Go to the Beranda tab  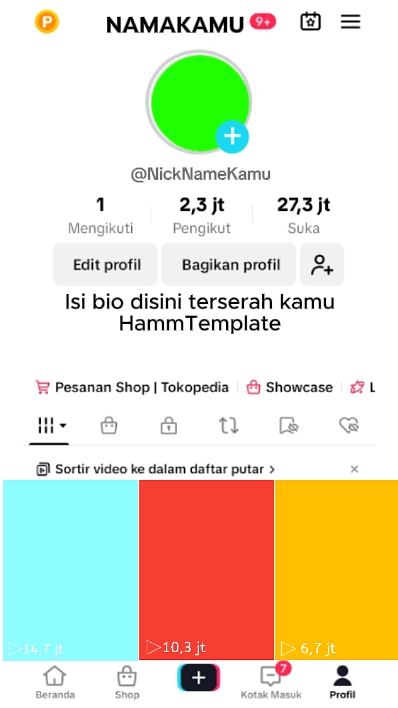(55, 682)
